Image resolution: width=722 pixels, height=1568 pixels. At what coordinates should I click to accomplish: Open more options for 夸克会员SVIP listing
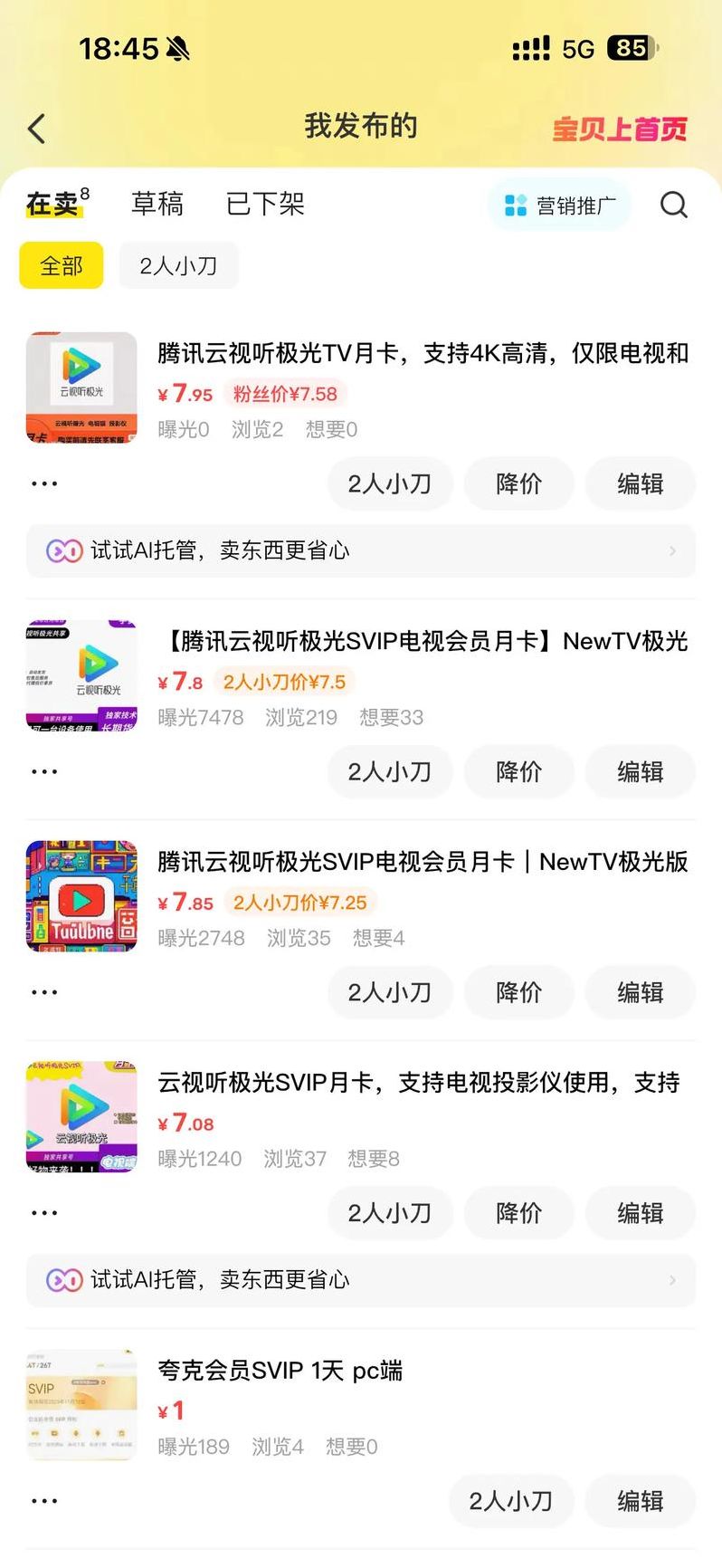click(x=44, y=1501)
